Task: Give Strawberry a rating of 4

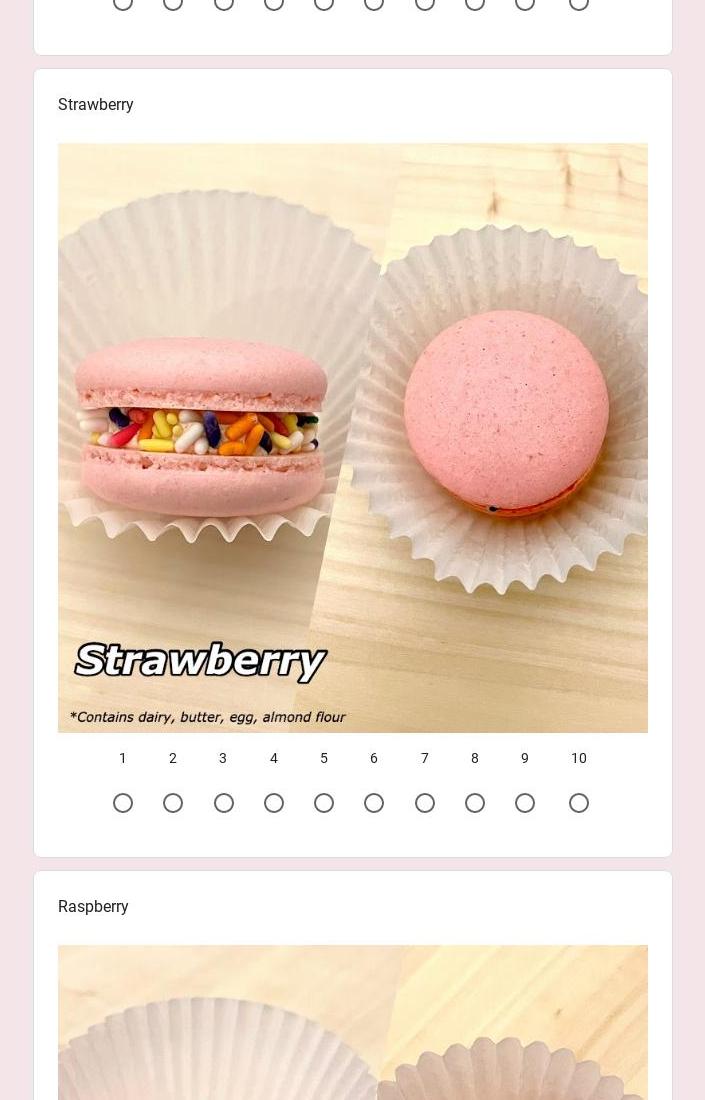Action: coord(274,803)
